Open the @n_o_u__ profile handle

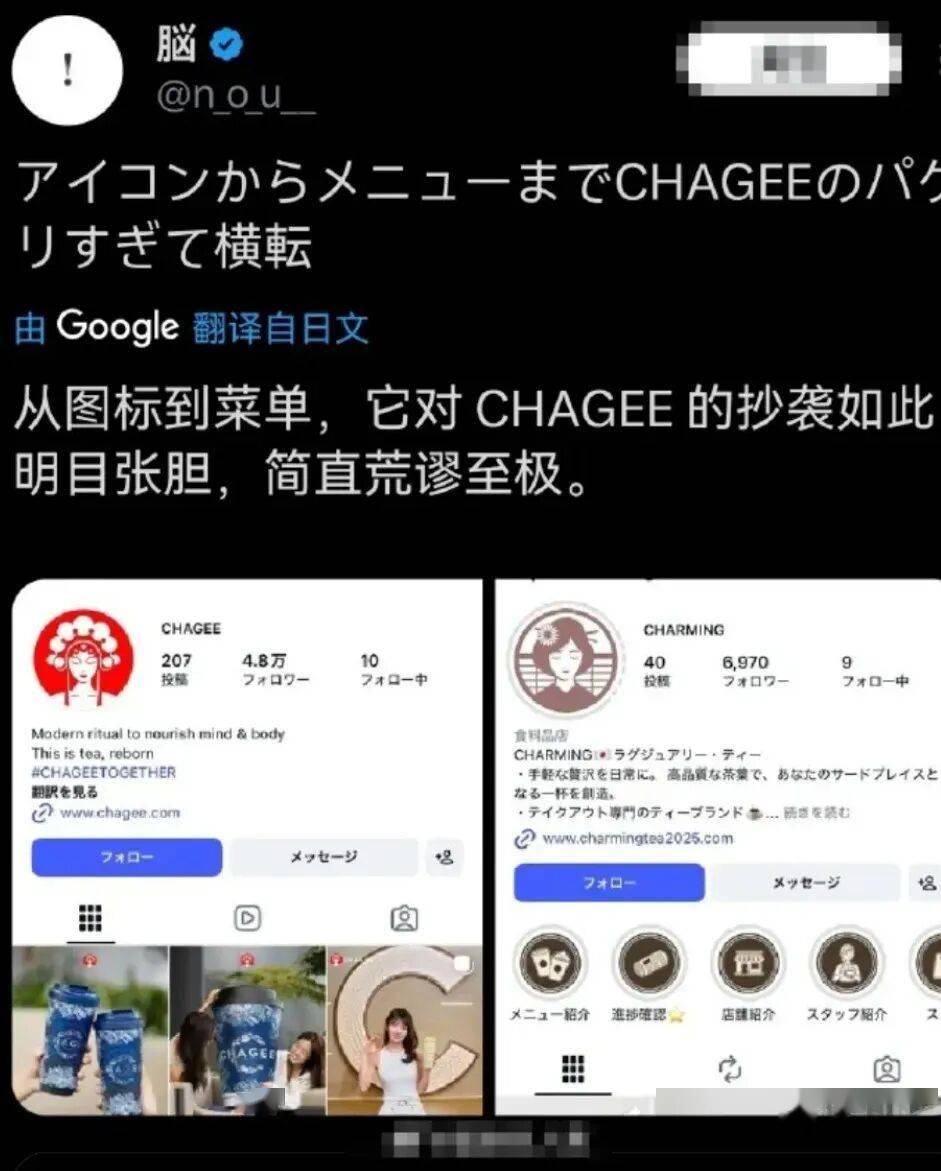(235, 99)
